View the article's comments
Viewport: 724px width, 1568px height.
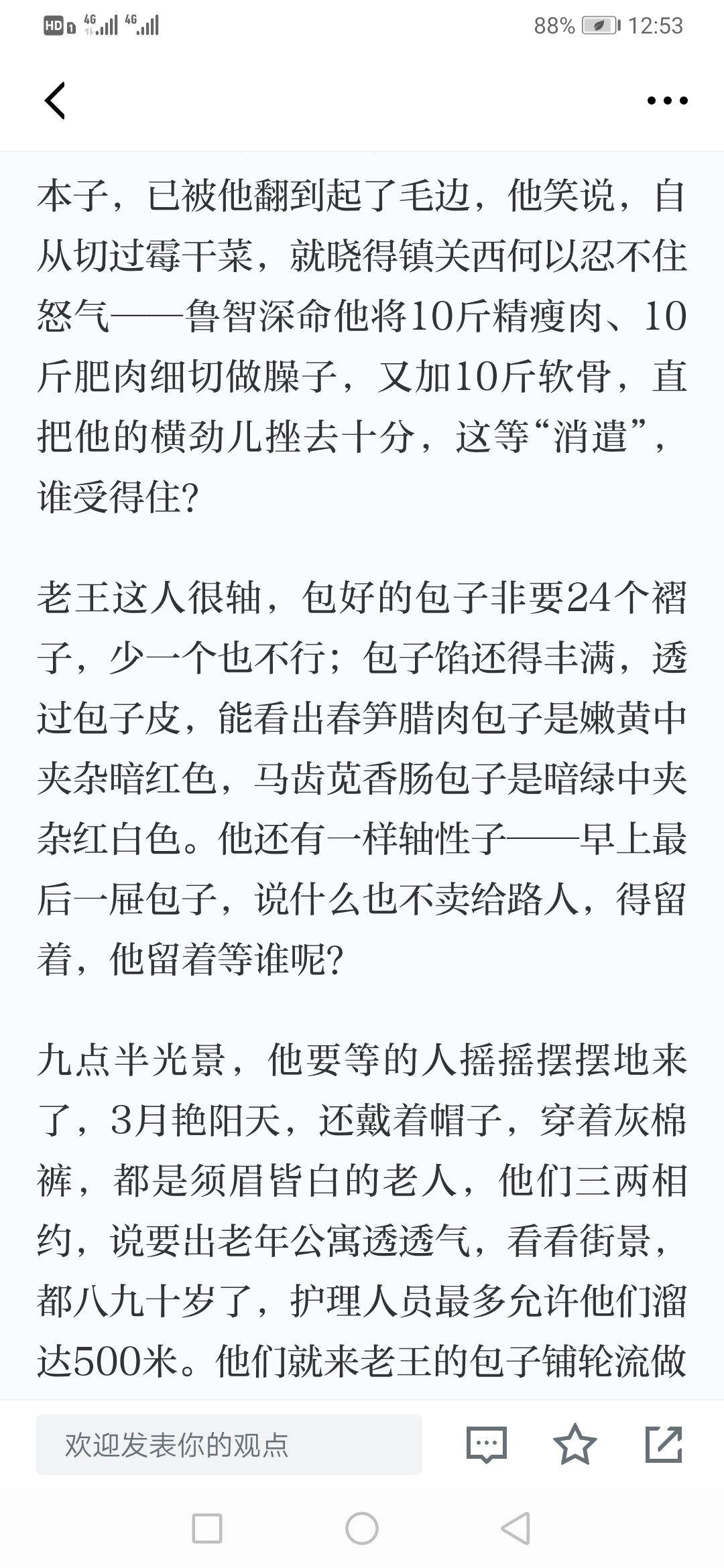coord(486,1445)
